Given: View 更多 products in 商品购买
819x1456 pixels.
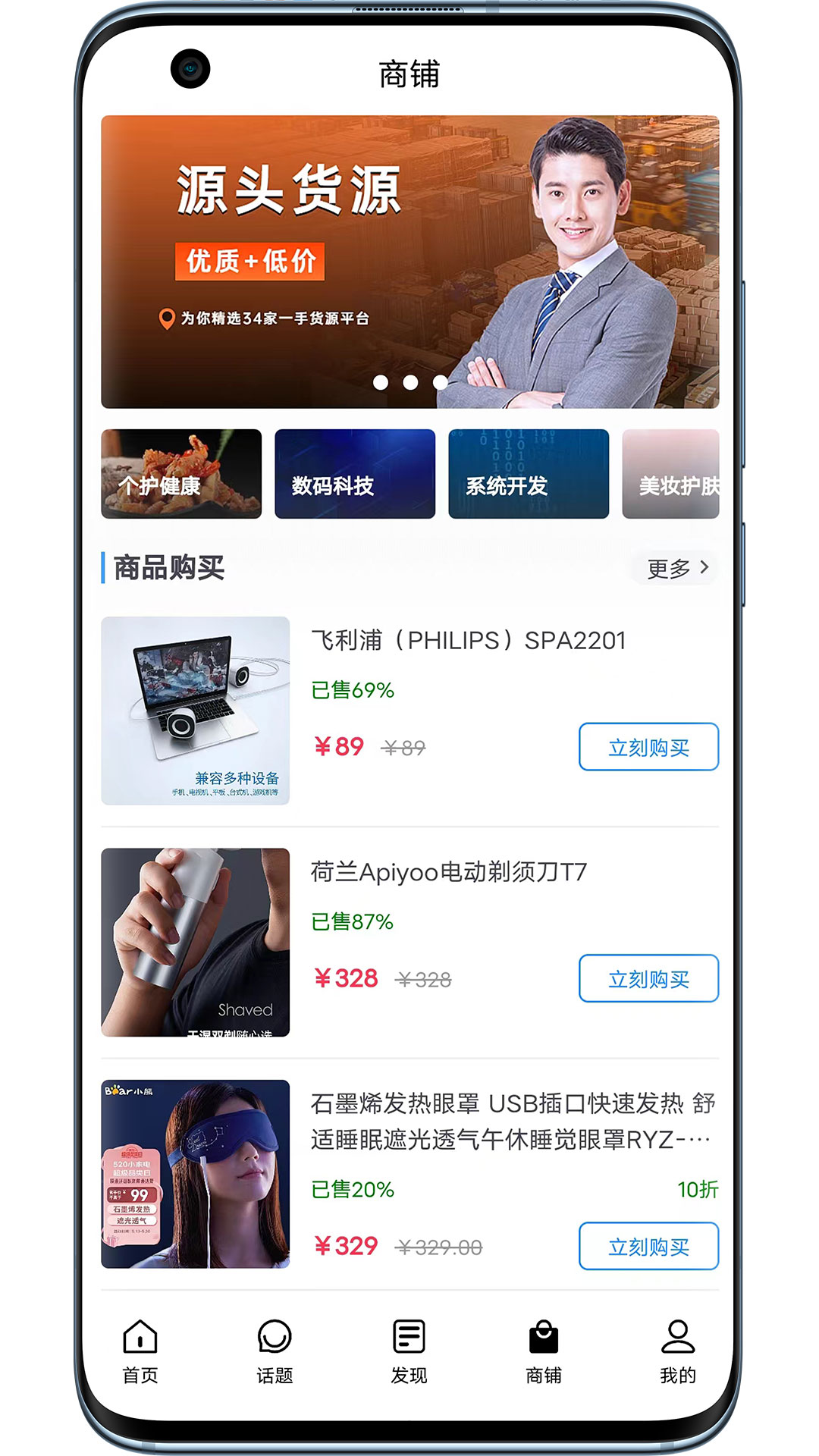Looking at the screenshot, I should 676,568.
